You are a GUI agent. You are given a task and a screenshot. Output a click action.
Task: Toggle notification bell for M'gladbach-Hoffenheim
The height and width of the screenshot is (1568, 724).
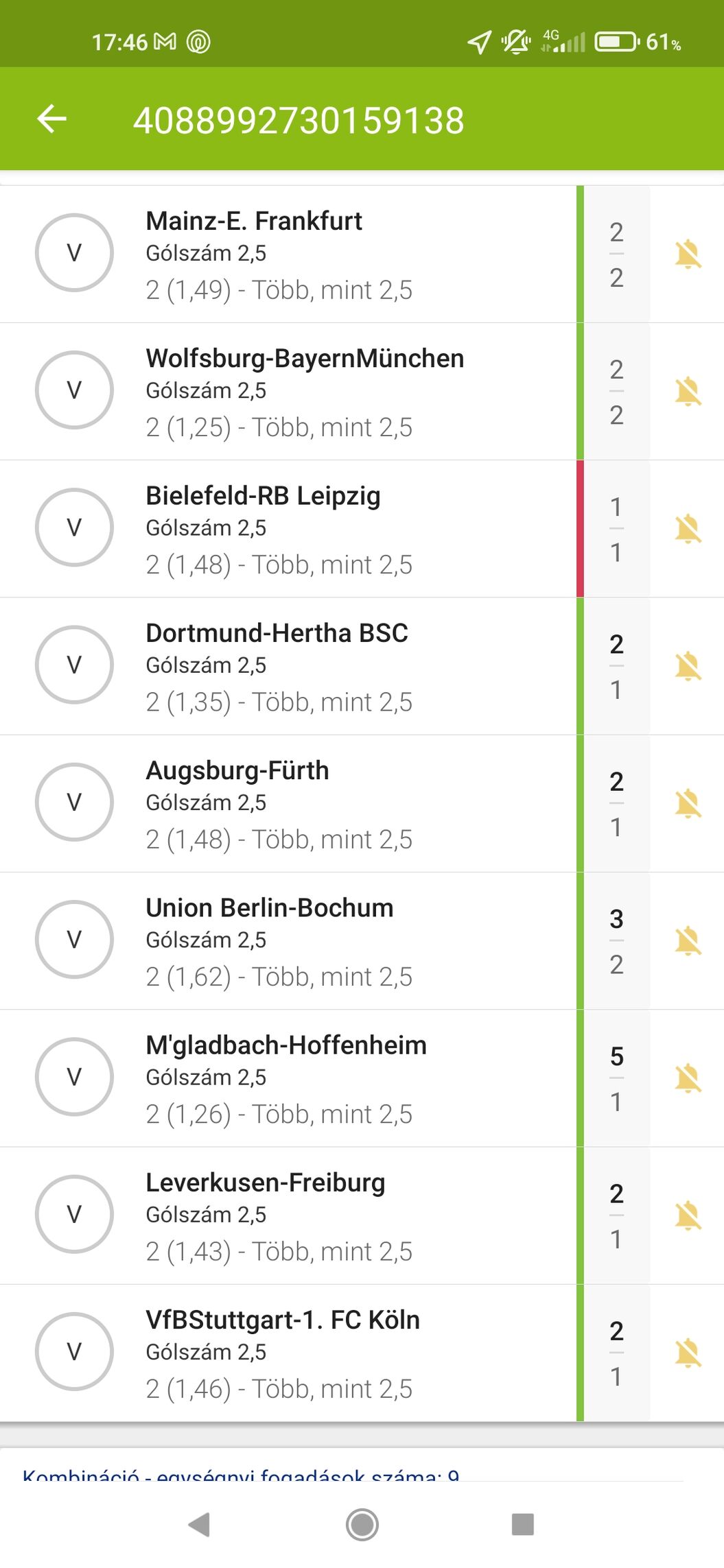tap(688, 1078)
